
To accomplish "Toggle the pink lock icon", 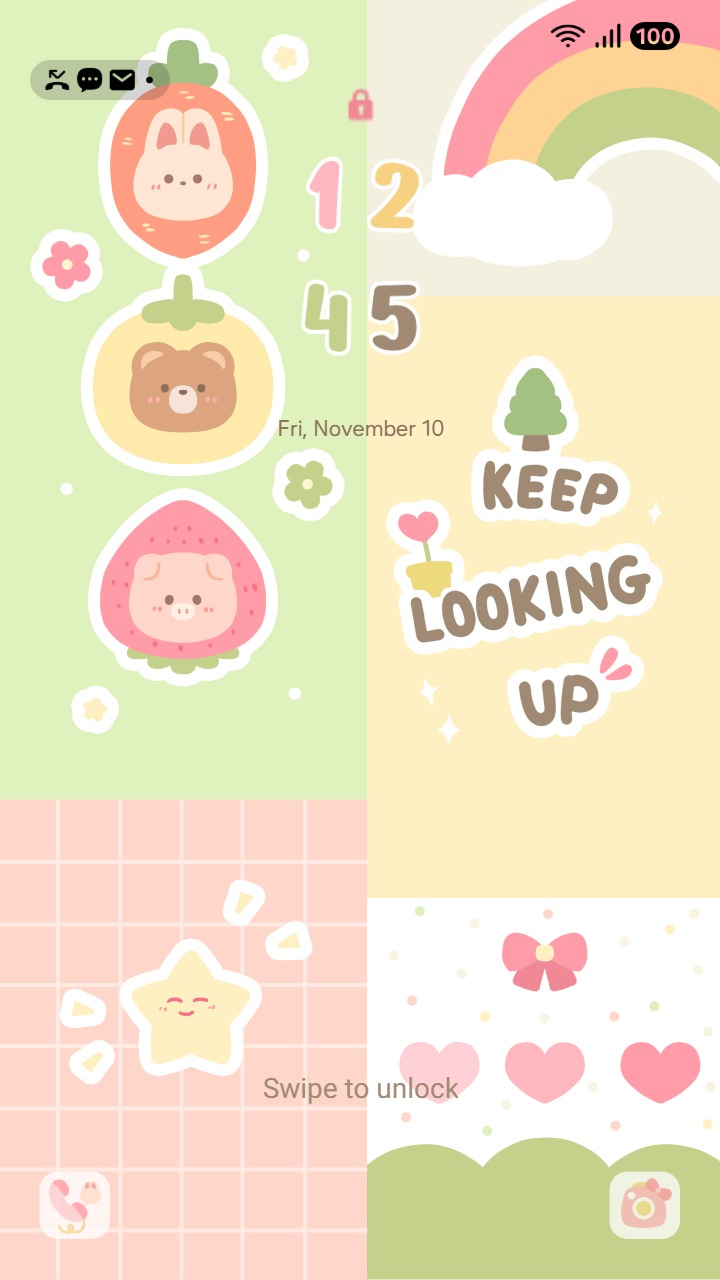I will tap(363, 106).
